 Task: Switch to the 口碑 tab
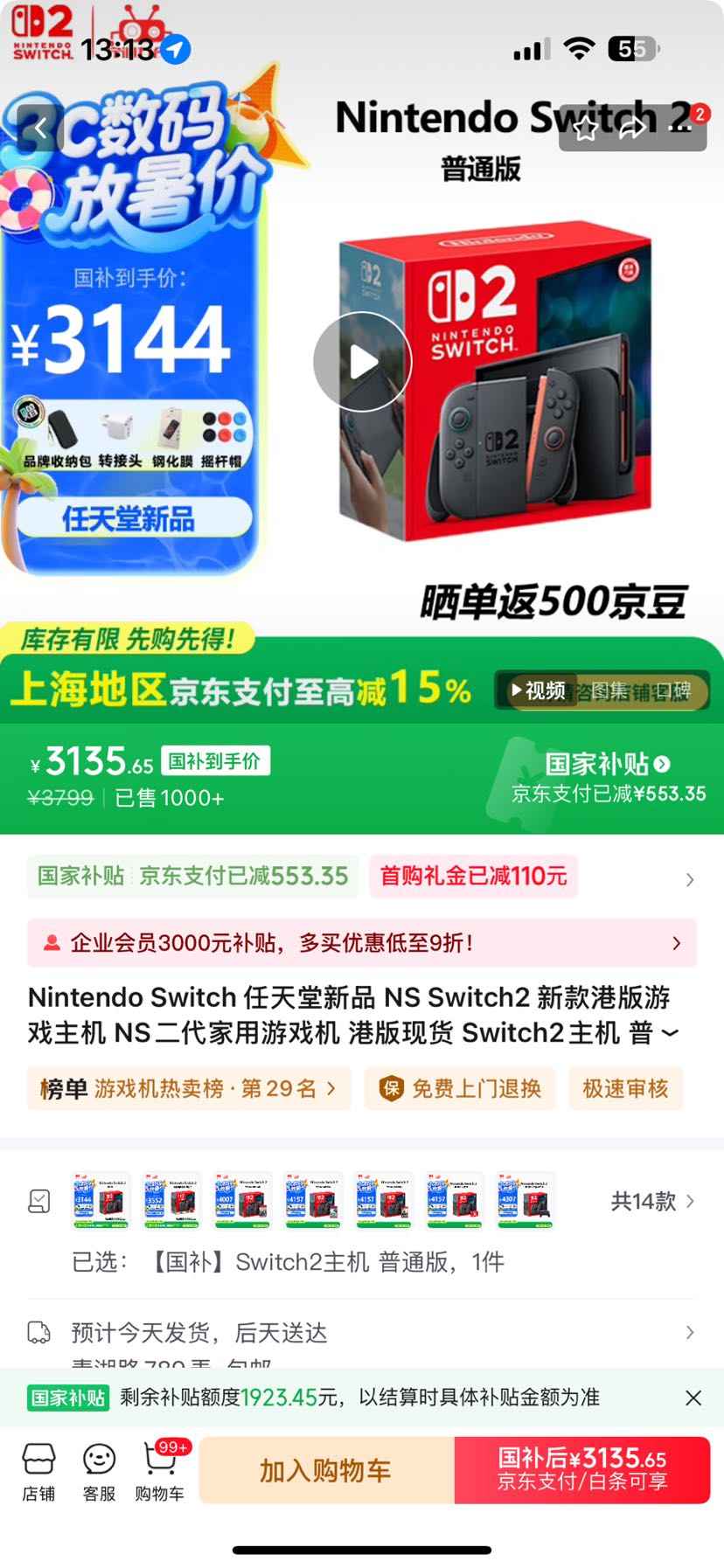click(669, 690)
